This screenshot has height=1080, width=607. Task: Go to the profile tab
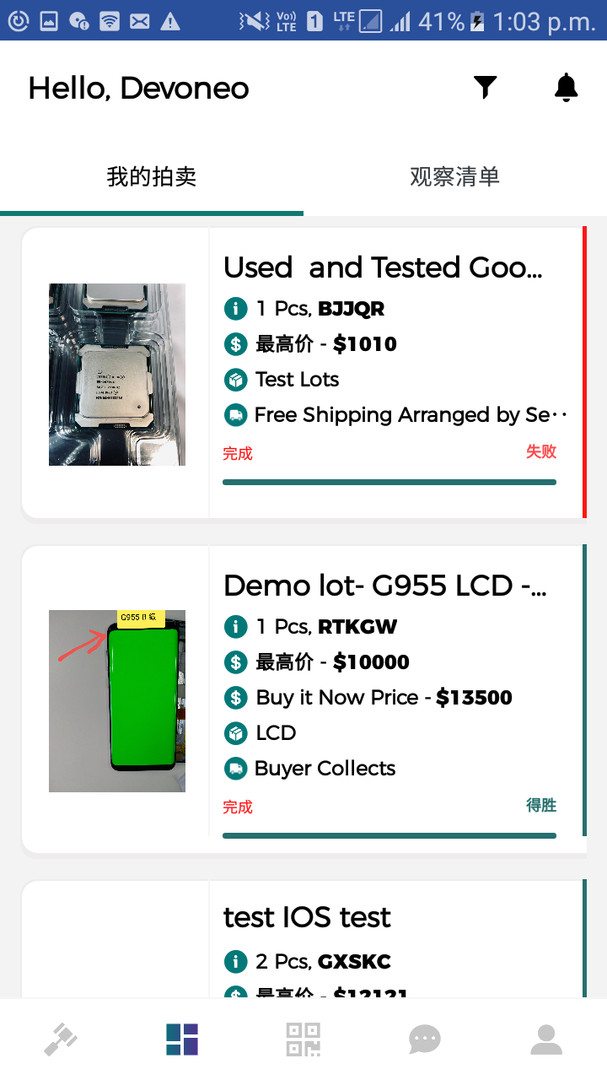click(x=546, y=1040)
